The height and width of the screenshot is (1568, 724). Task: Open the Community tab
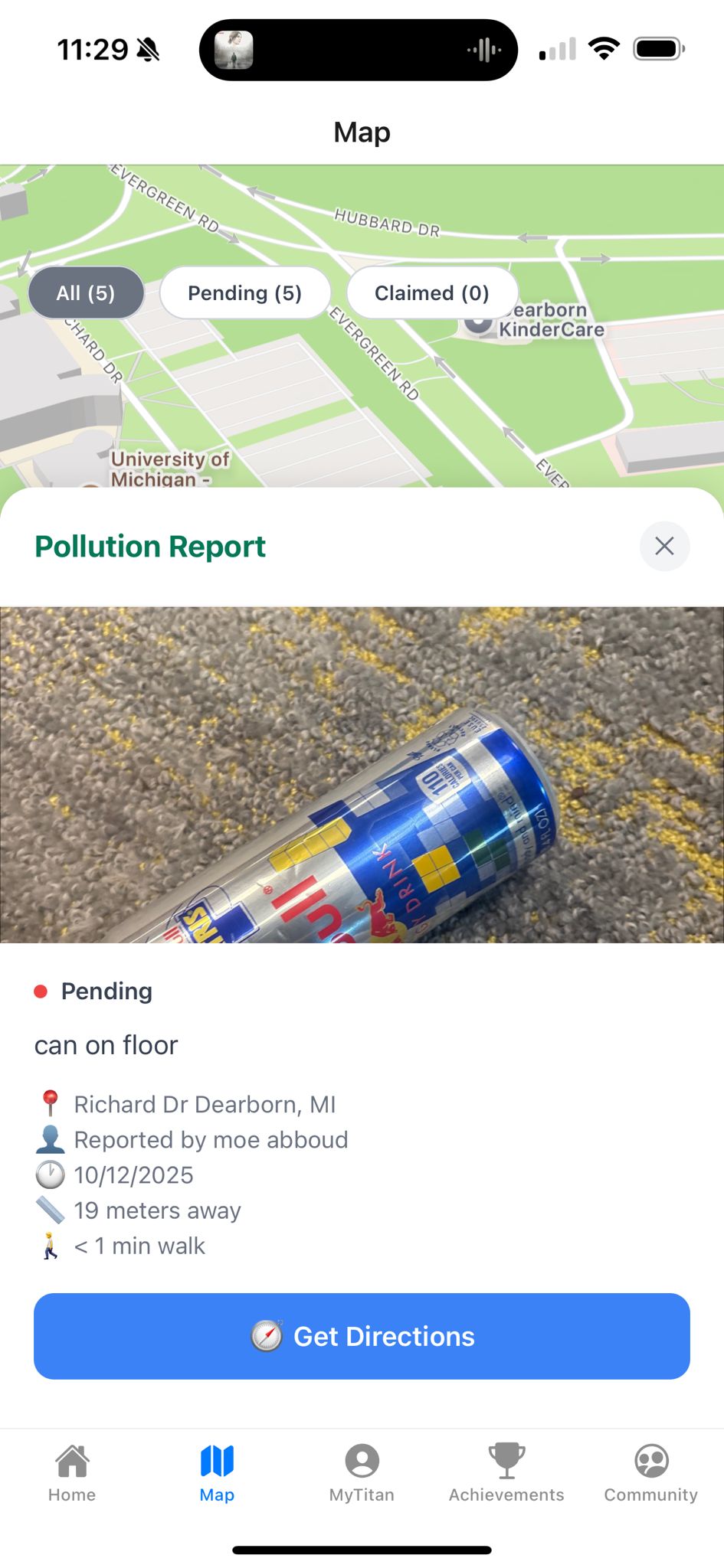(x=651, y=1473)
